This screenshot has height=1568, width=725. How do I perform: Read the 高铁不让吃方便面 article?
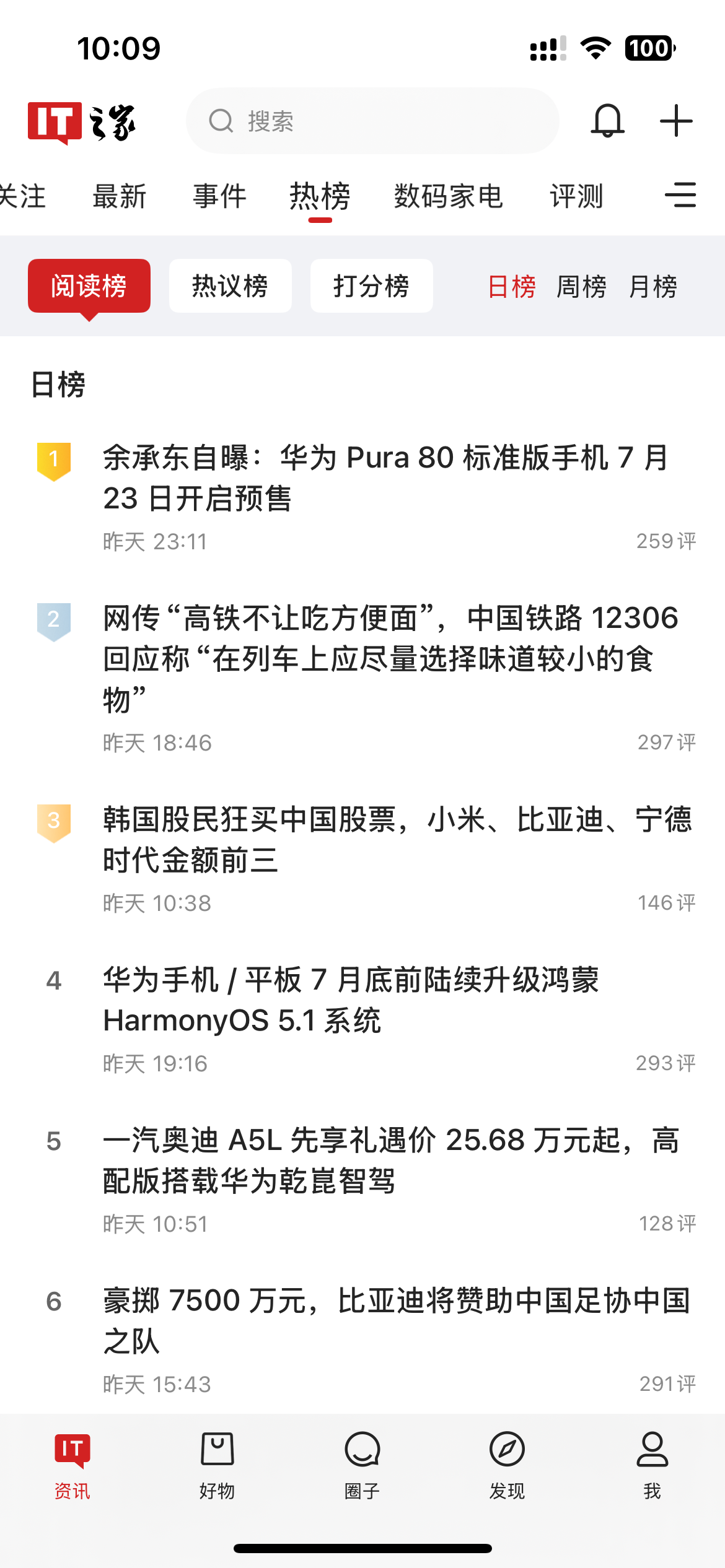[x=390, y=658]
